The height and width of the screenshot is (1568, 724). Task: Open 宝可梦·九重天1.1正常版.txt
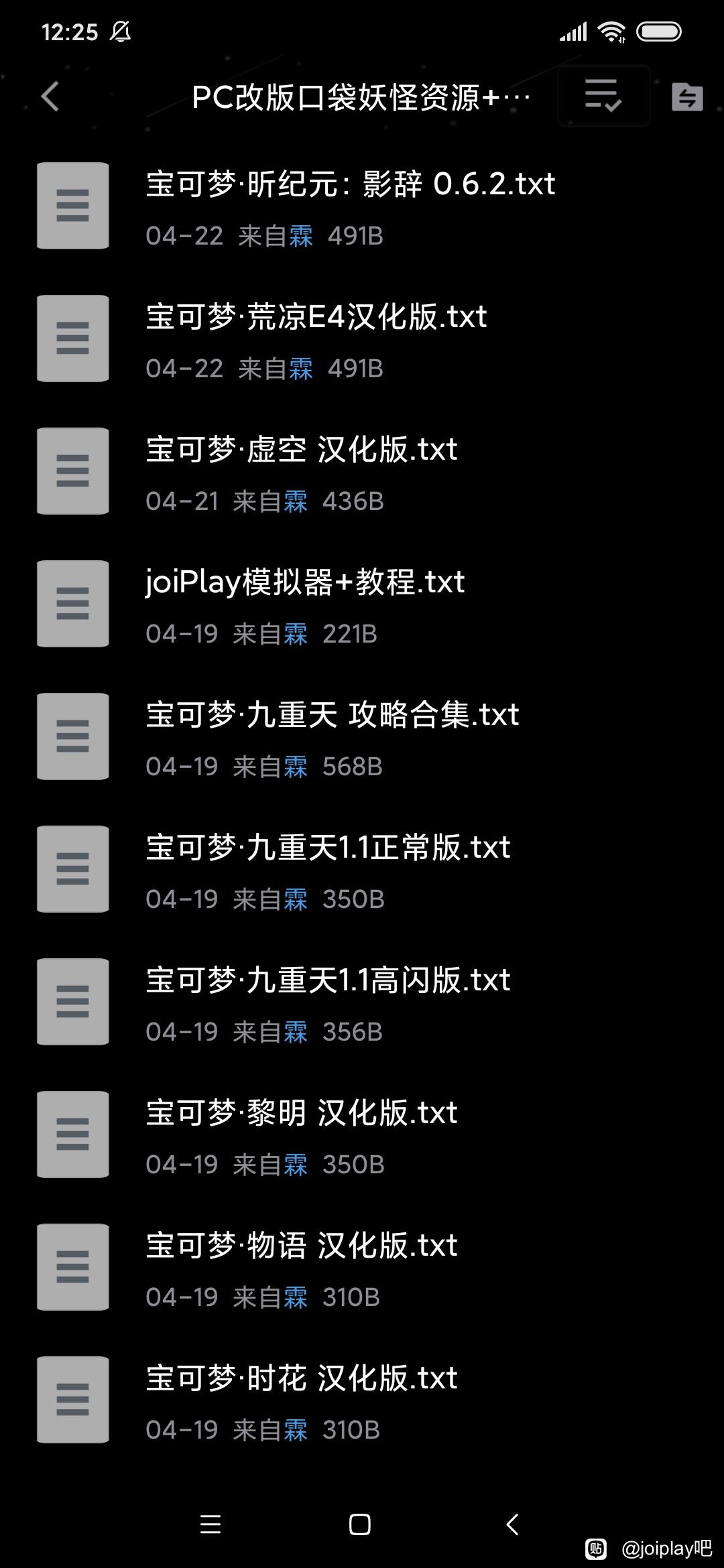[362, 870]
